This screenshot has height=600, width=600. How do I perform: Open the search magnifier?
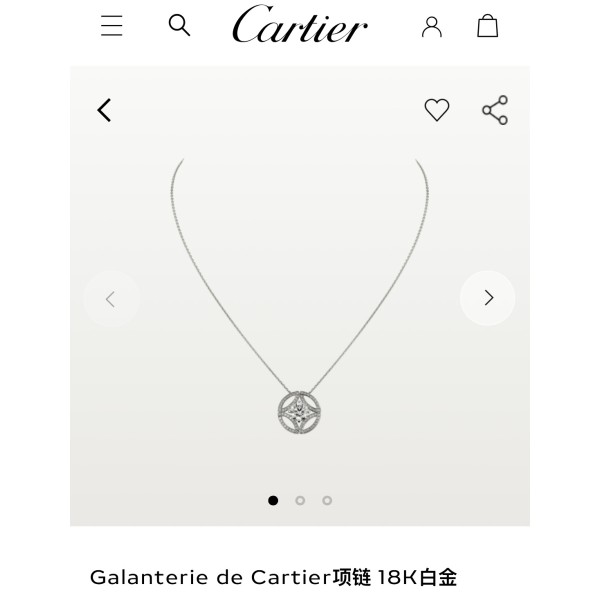(179, 25)
